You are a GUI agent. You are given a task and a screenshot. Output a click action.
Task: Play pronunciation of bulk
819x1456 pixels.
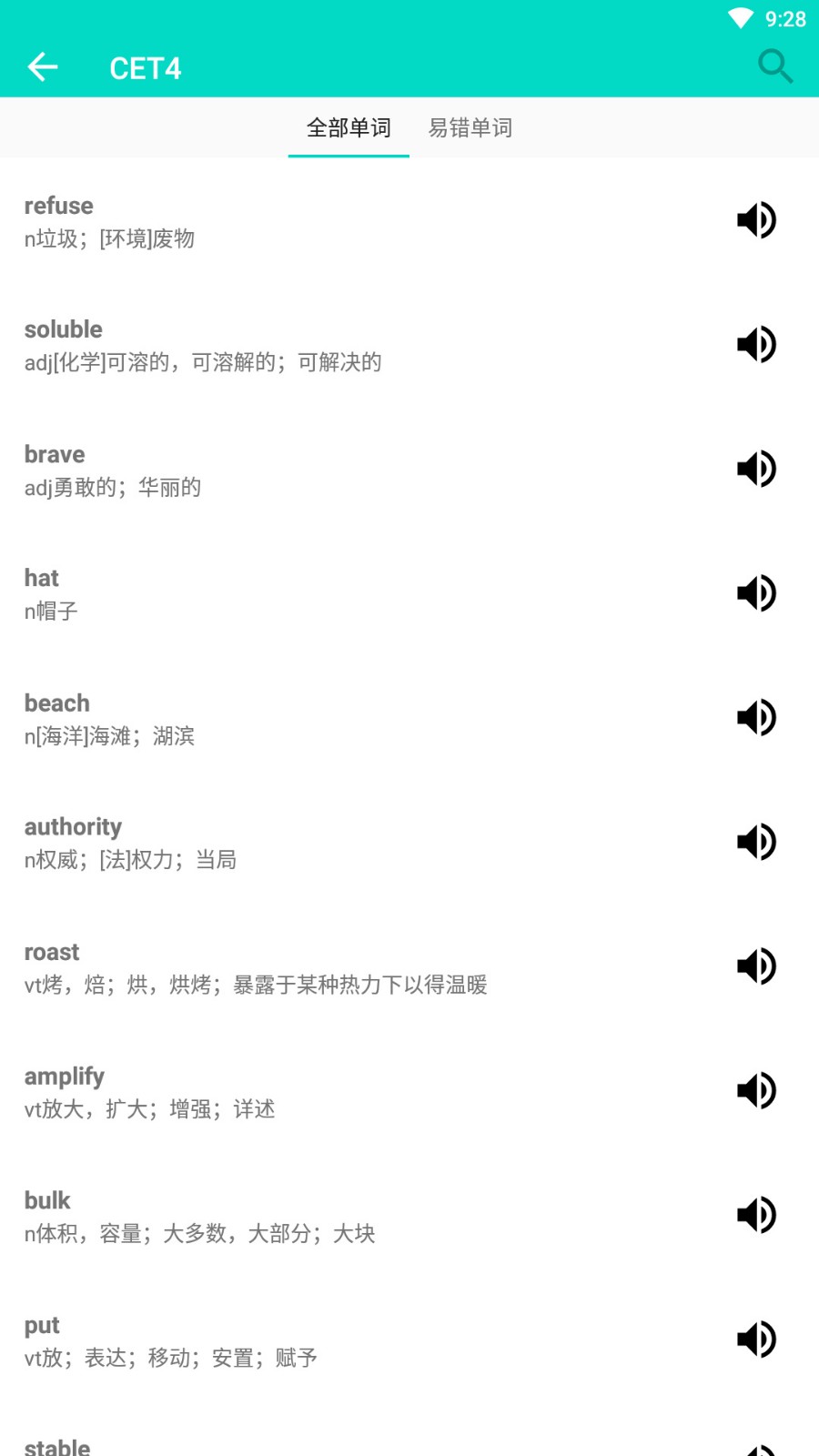[x=756, y=1215]
